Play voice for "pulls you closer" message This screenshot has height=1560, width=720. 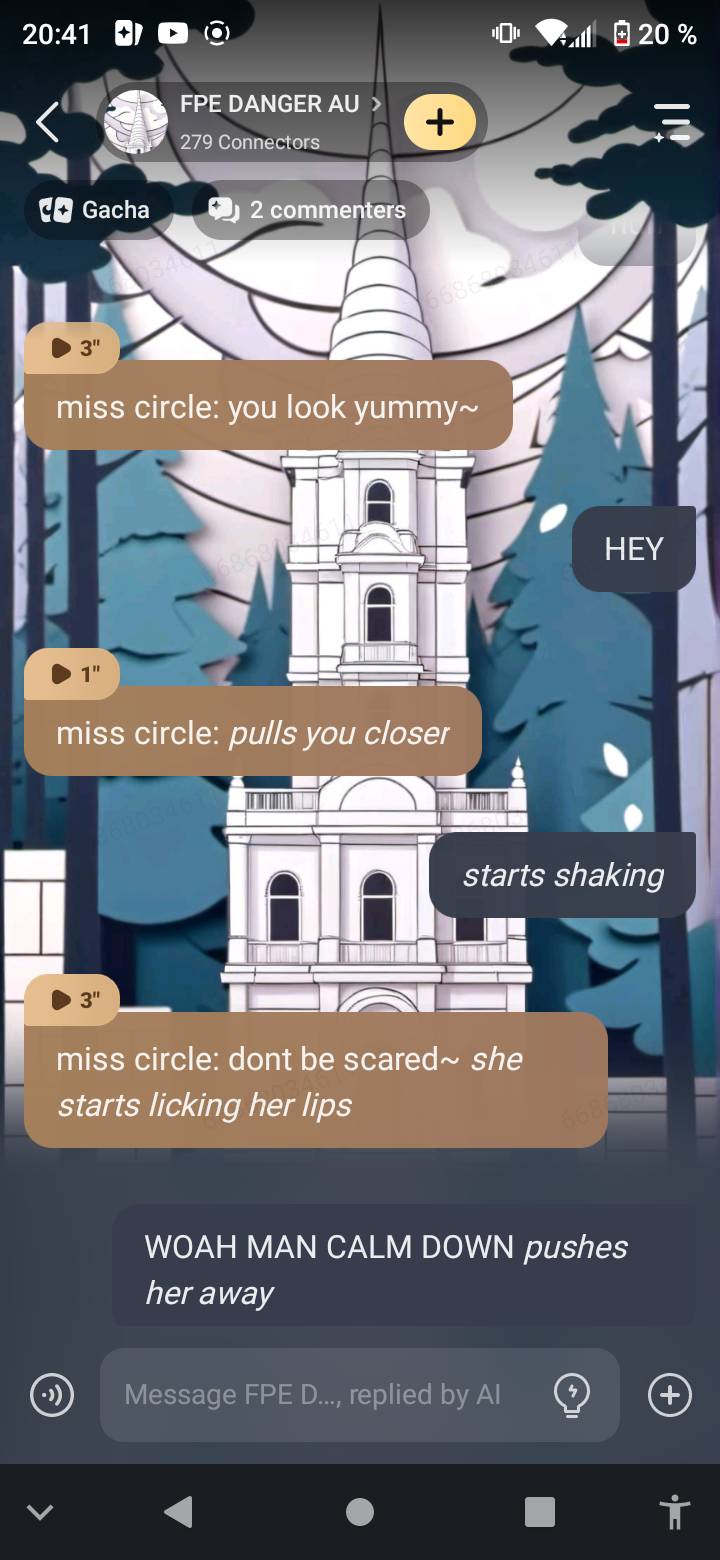73,674
